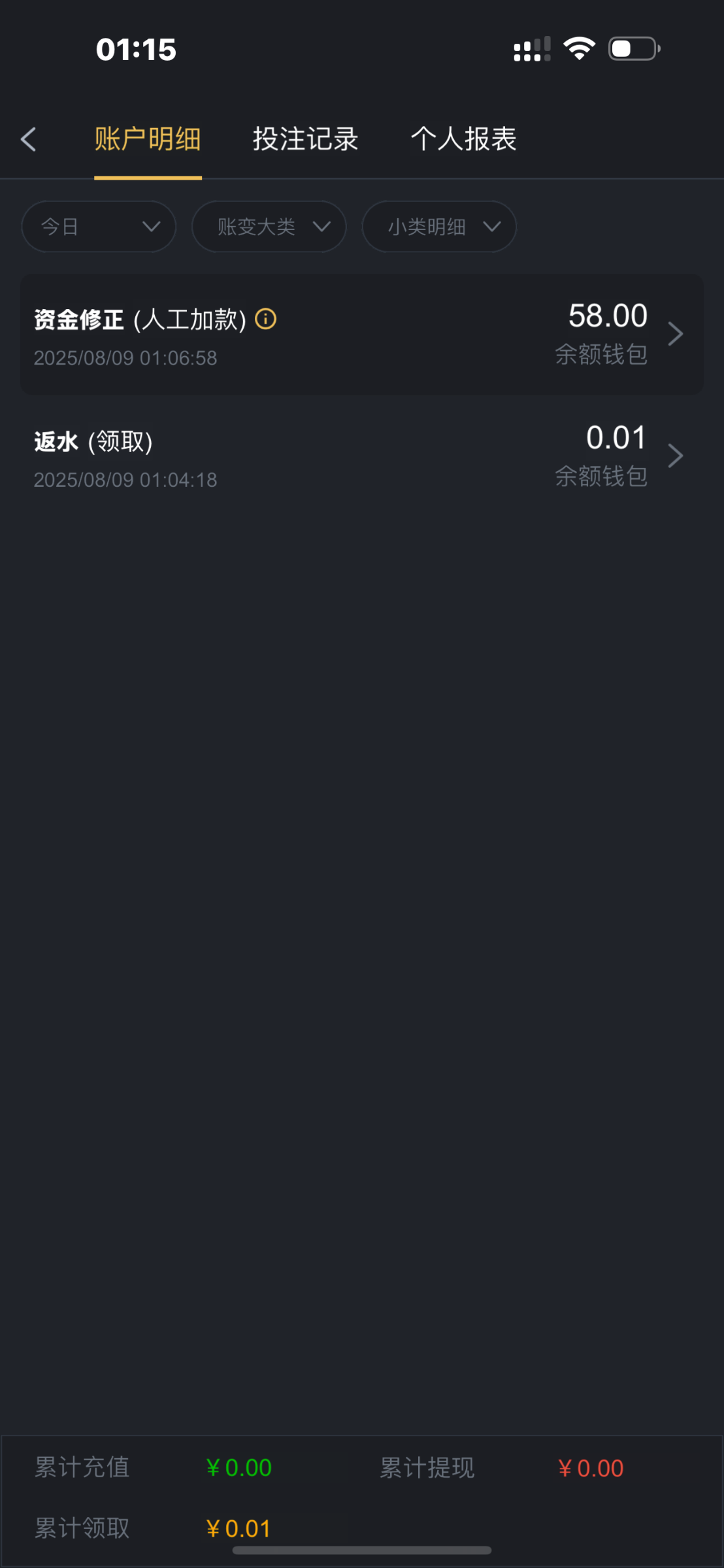
Task: View the 返水 (领取) 0.01 record details
Action: [362, 457]
